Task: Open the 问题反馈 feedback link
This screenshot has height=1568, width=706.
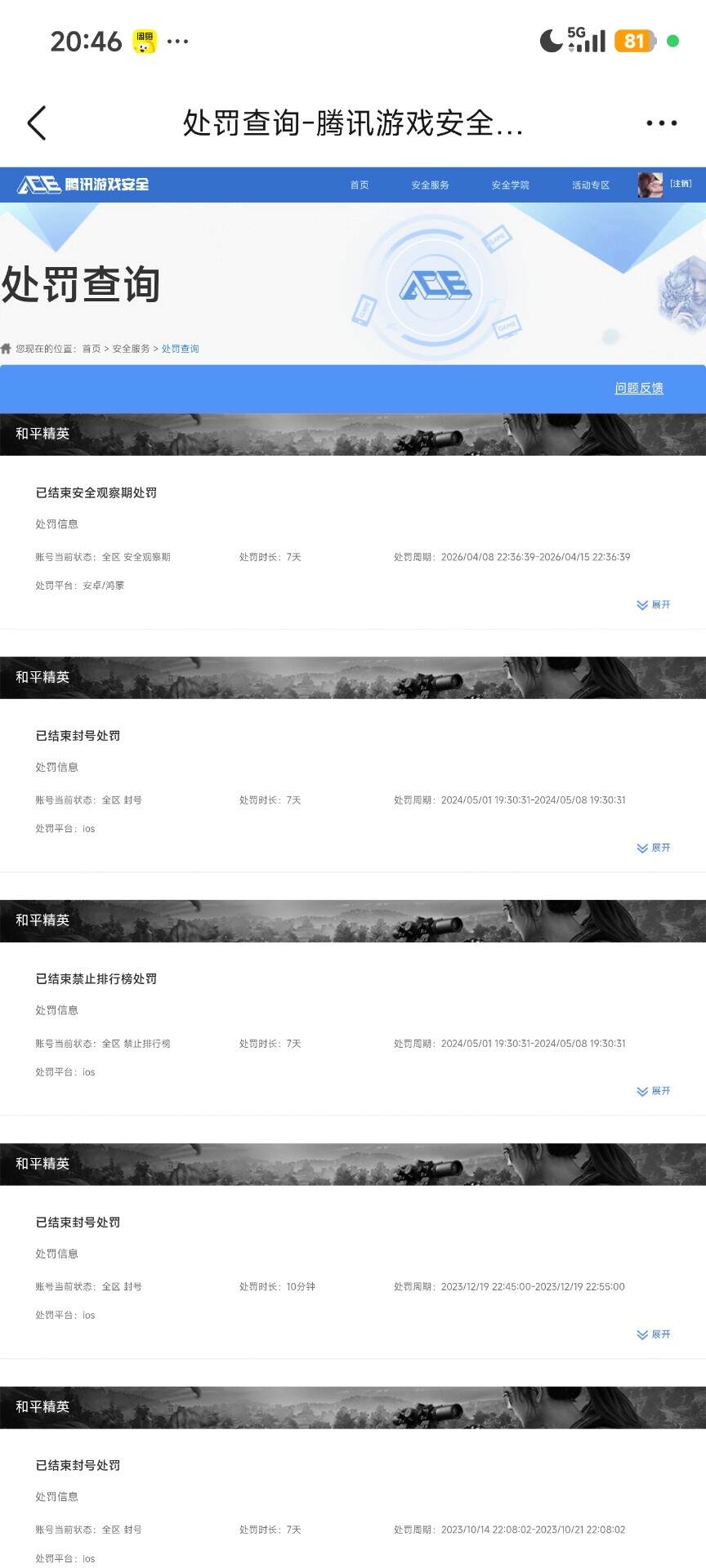Action: (x=639, y=388)
